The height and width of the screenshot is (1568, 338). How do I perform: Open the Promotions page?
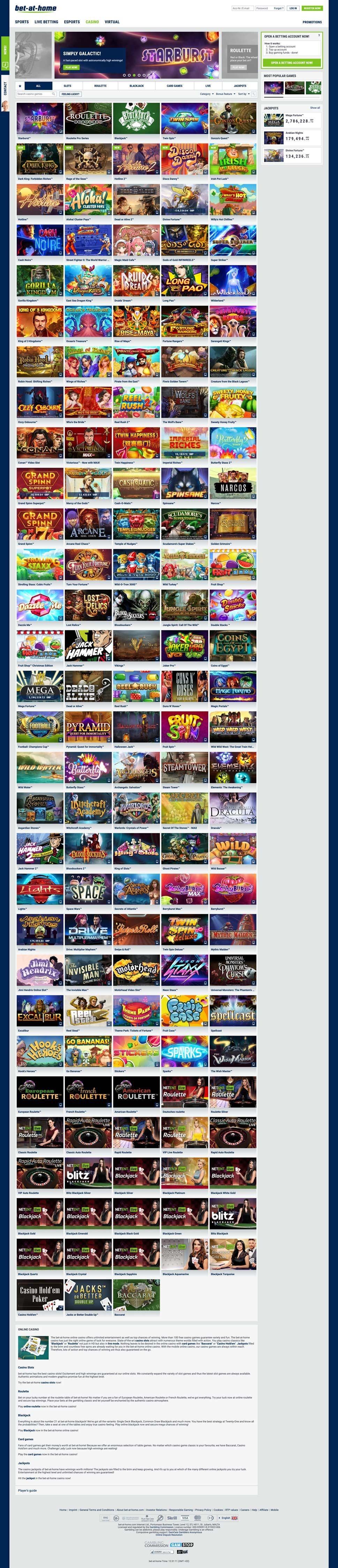tap(312, 22)
